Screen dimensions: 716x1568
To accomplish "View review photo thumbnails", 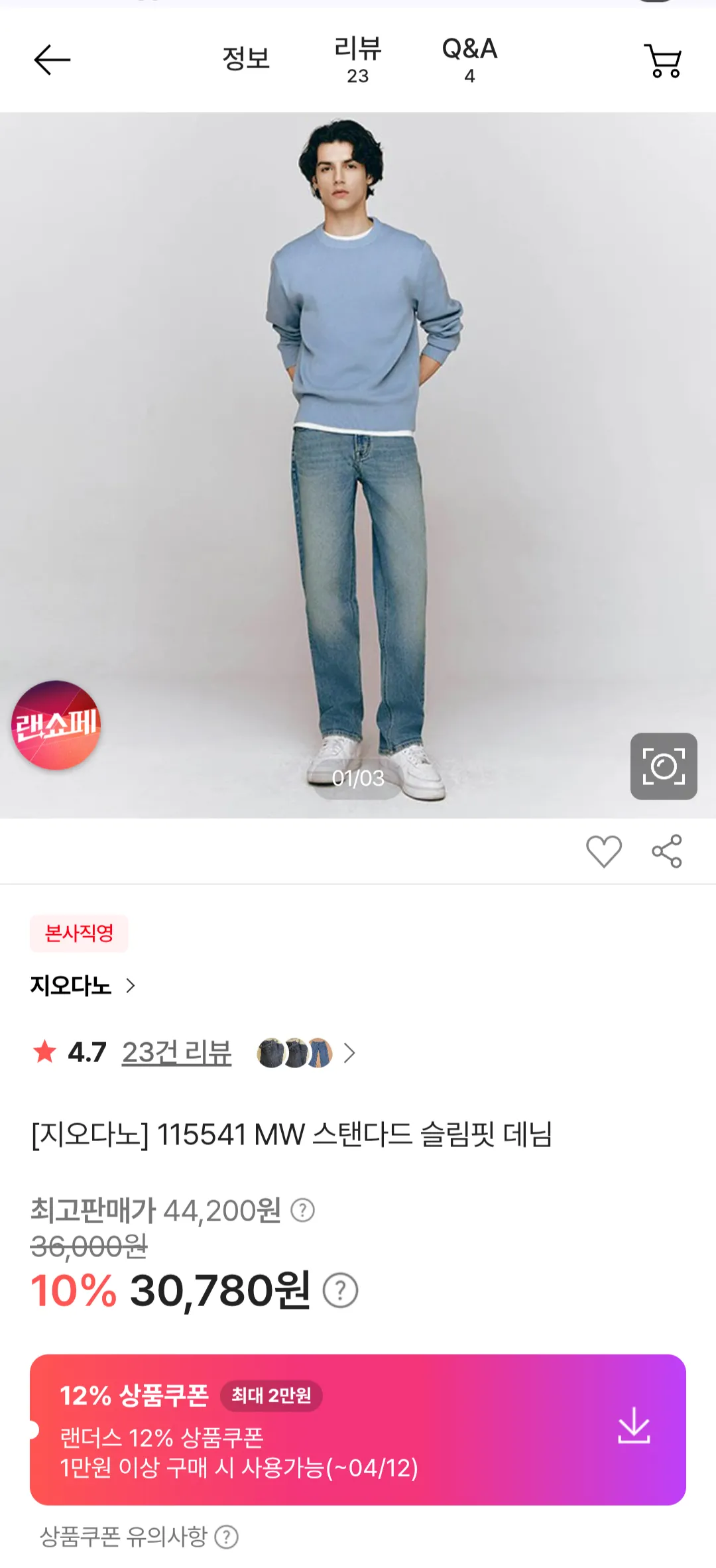I will click(x=306, y=1052).
